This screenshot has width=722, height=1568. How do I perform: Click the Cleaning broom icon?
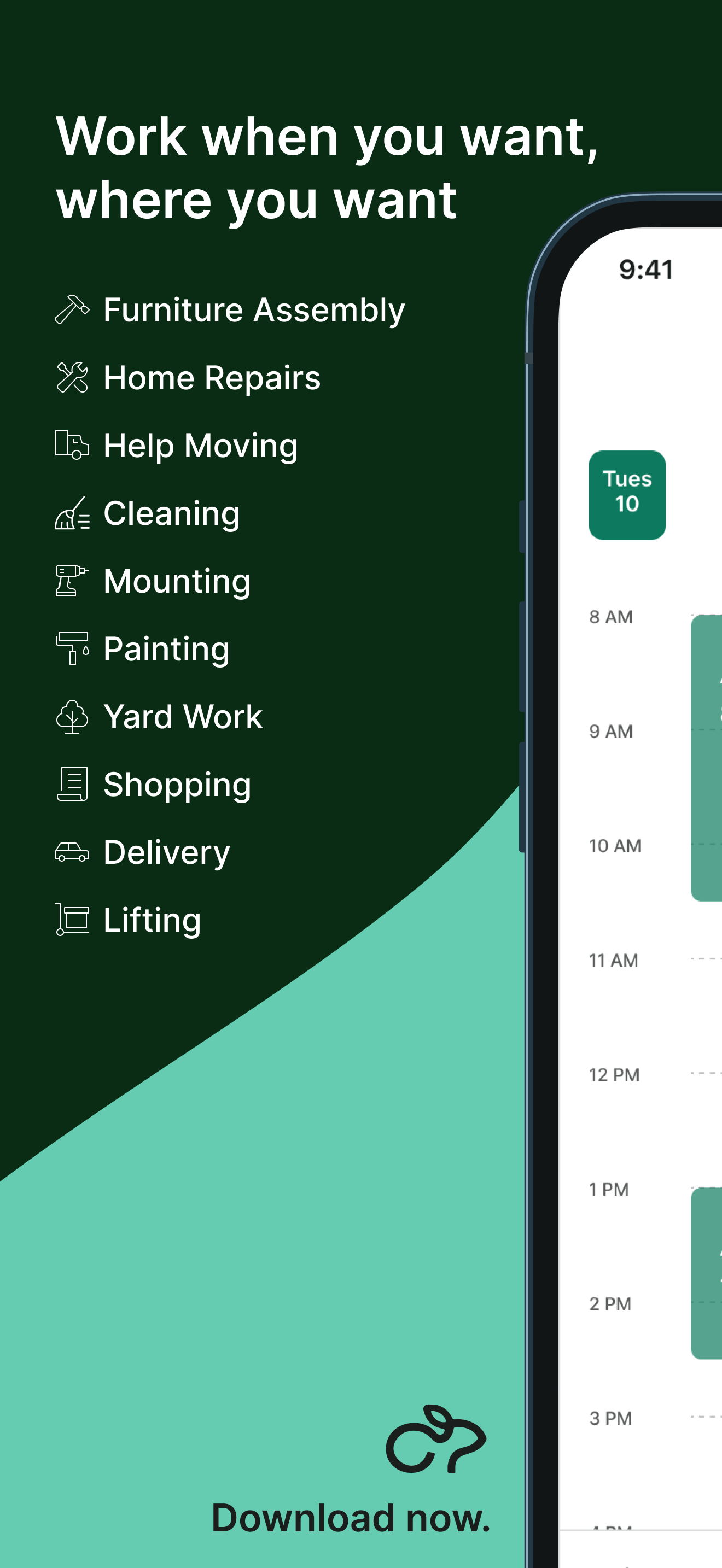[72, 513]
